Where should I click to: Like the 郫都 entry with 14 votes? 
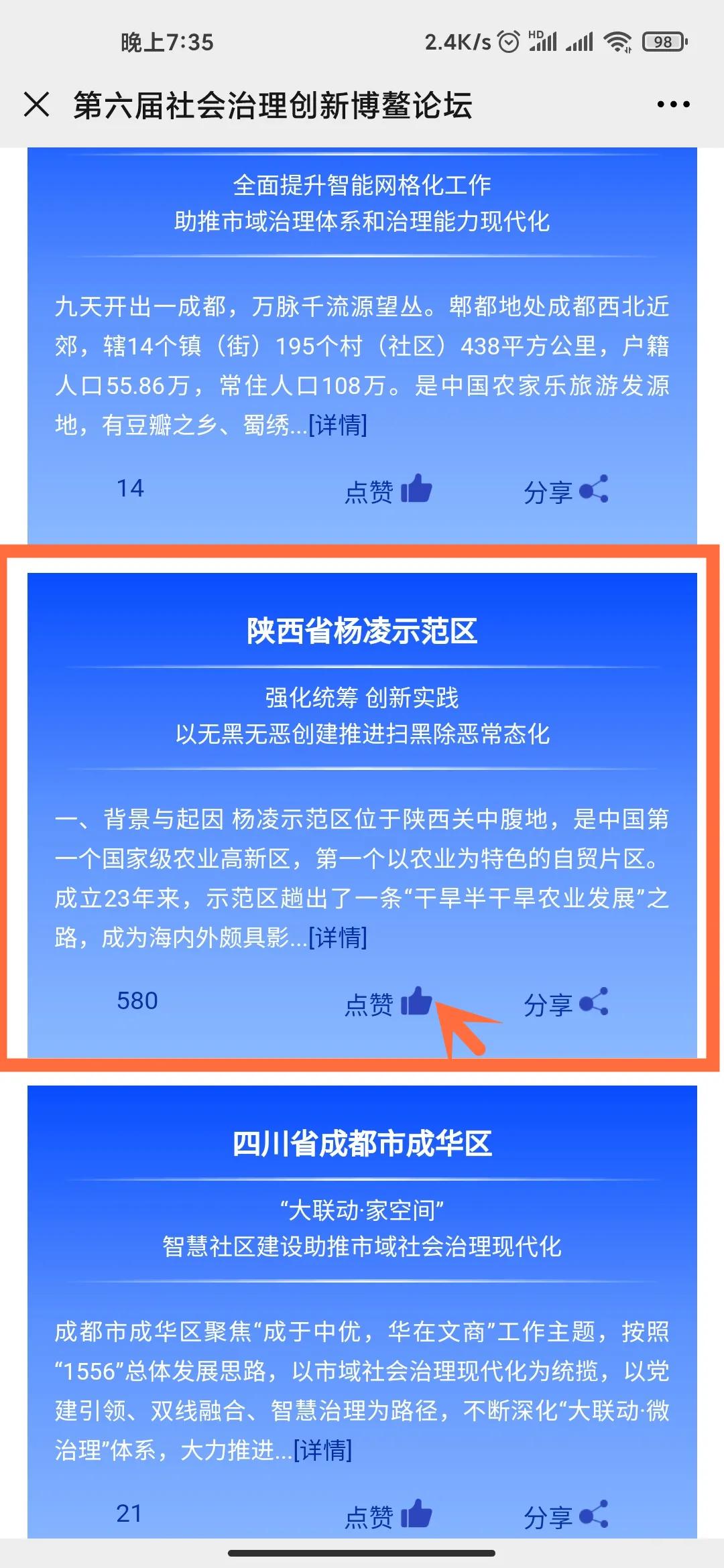[389, 491]
